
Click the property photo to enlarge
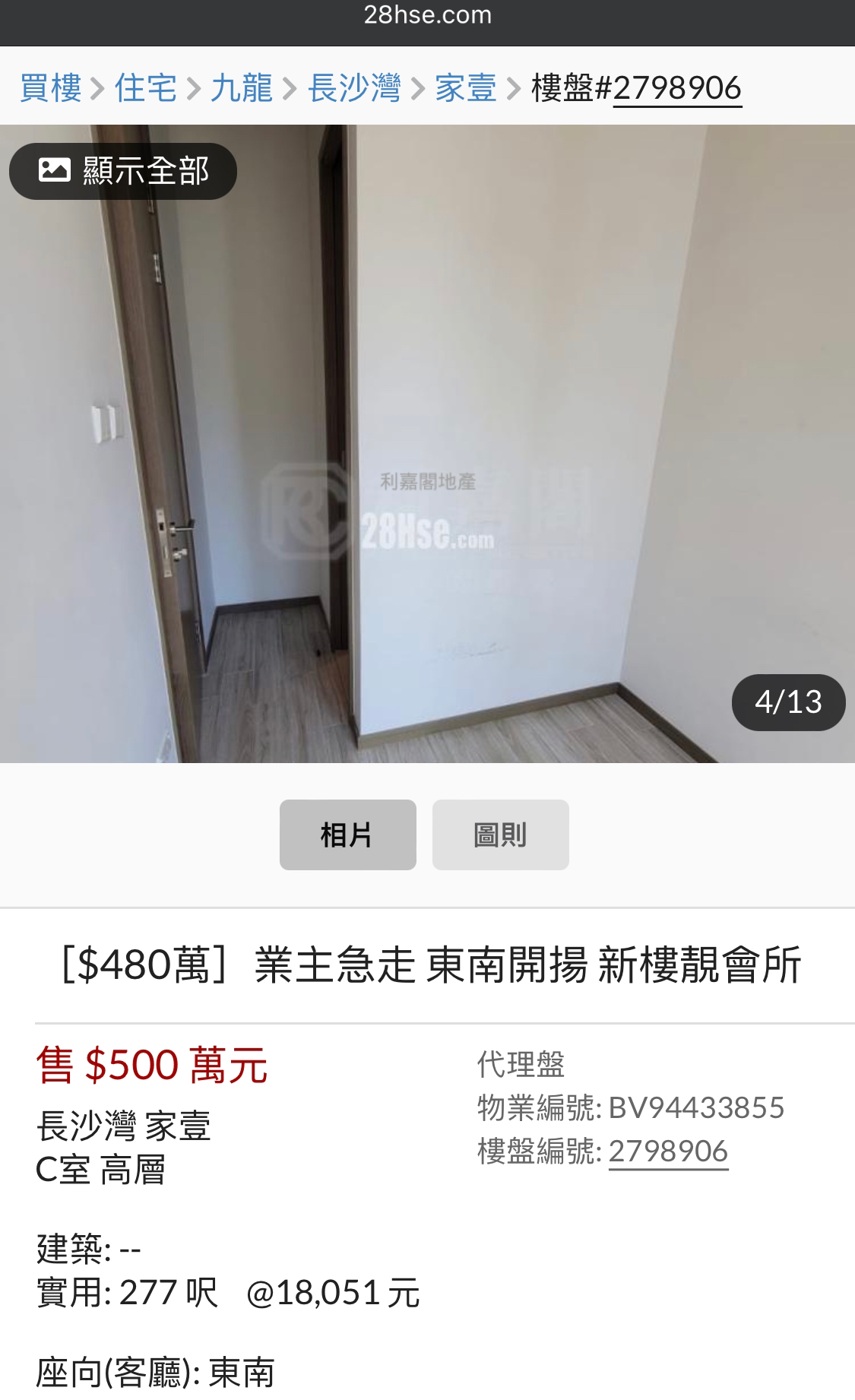(x=427, y=441)
